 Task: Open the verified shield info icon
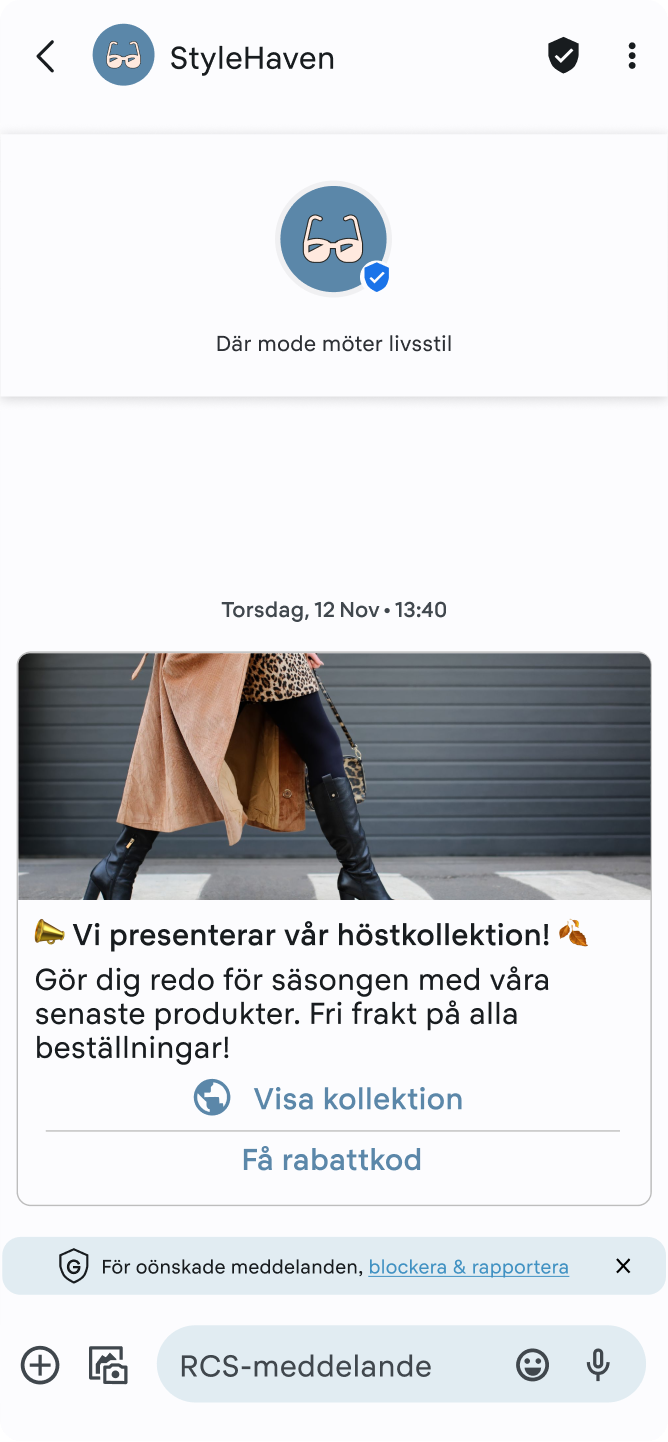(564, 56)
